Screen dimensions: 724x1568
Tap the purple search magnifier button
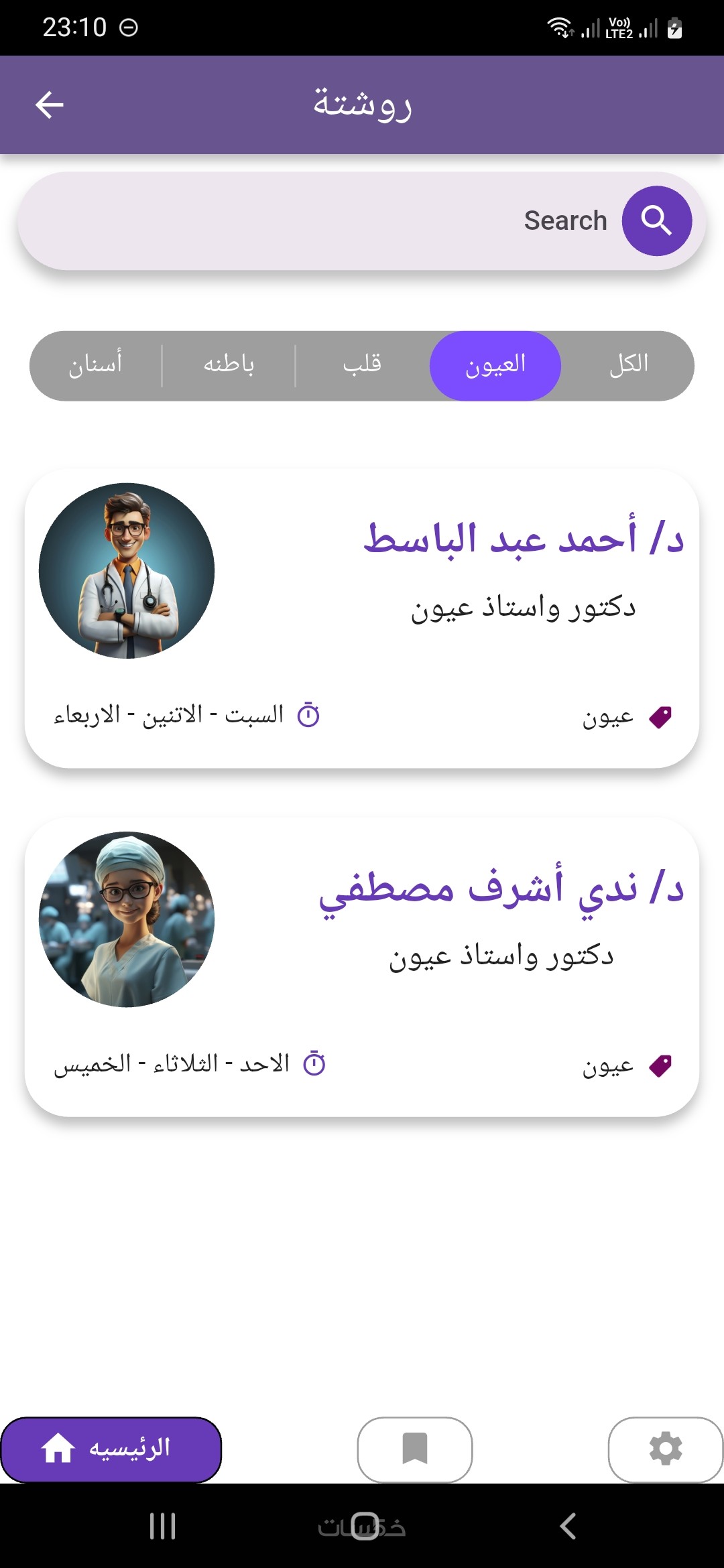point(656,221)
